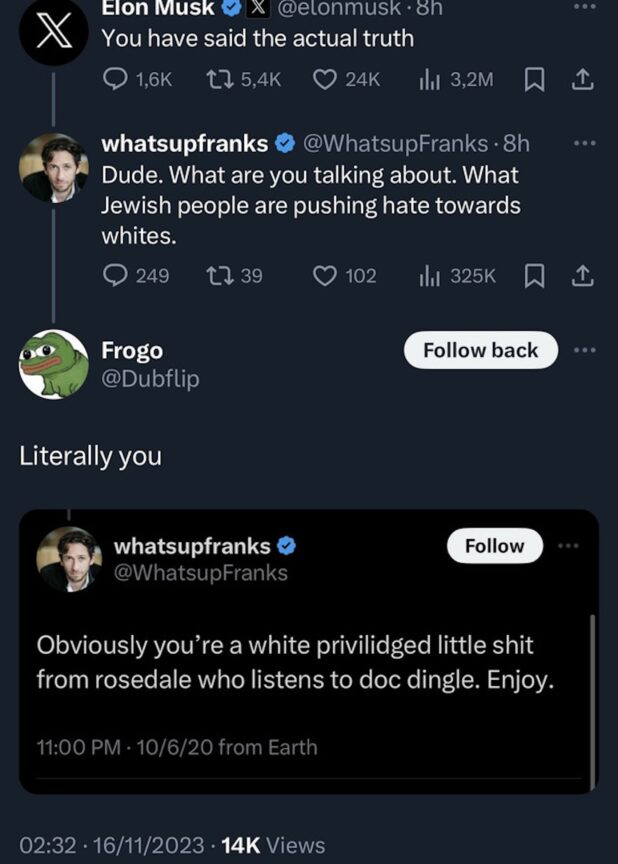Reply to whatsupfranks' tweet with 249 replies
The height and width of the screenshot is (864, 618).
click(x=116, y=275)
